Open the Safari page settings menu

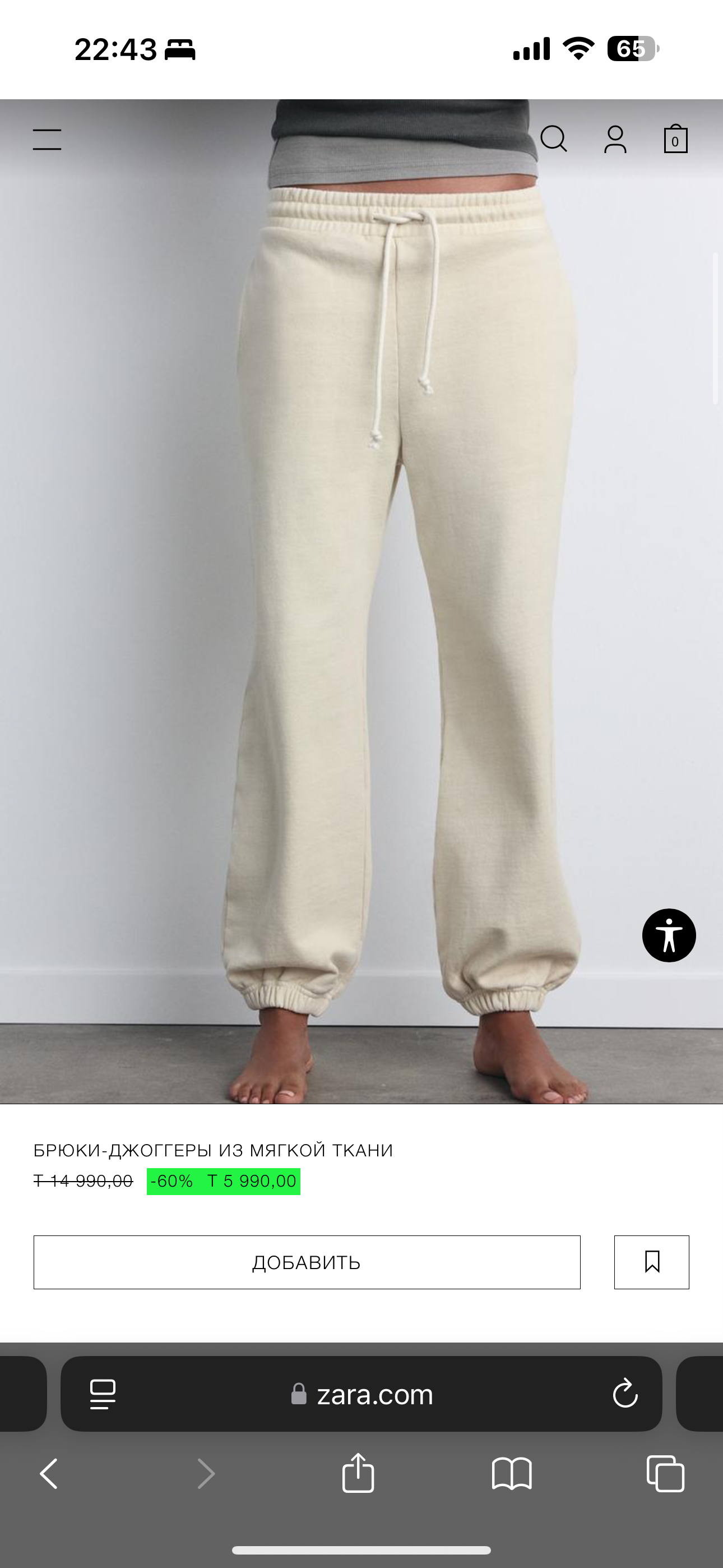point(102,1393)
